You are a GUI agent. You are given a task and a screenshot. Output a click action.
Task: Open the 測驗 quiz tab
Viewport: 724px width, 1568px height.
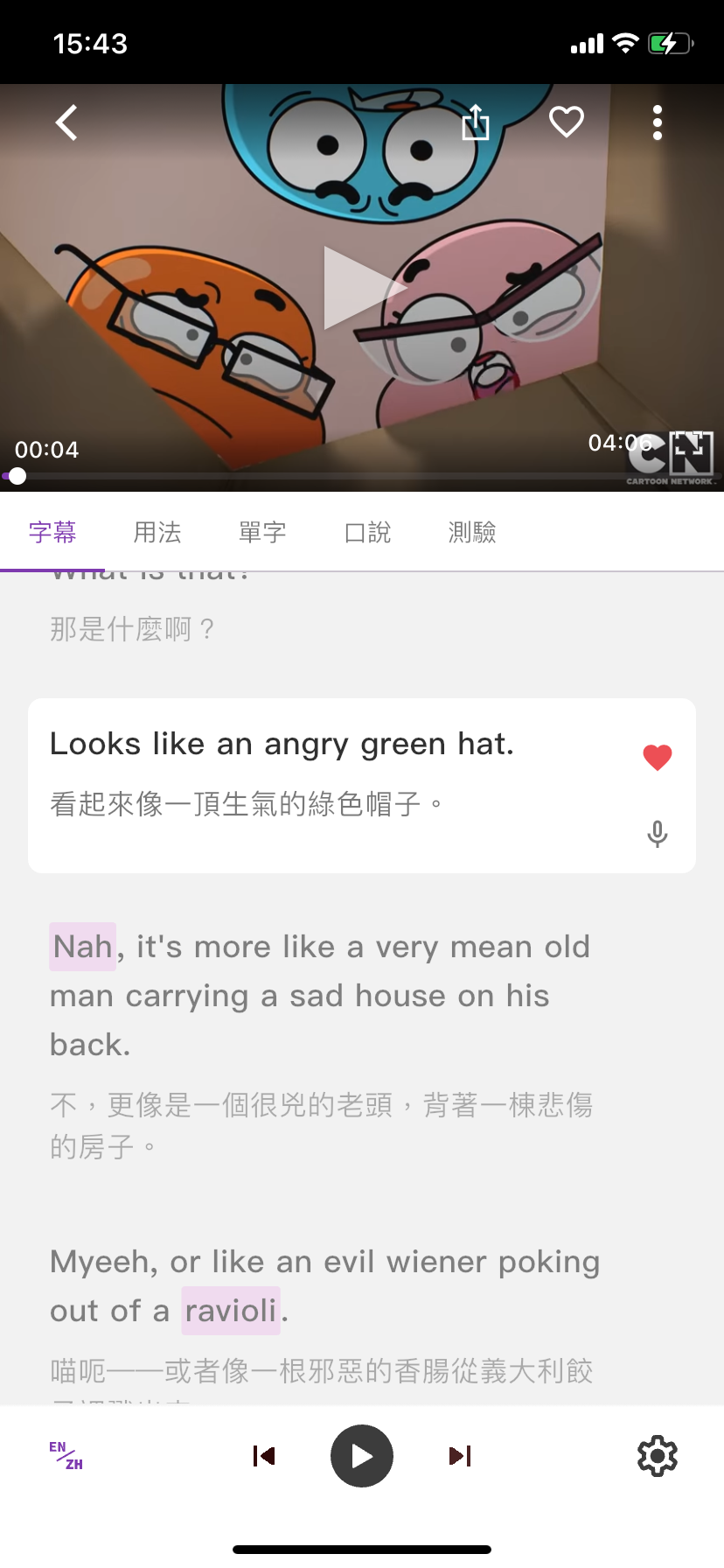[472, 532]
